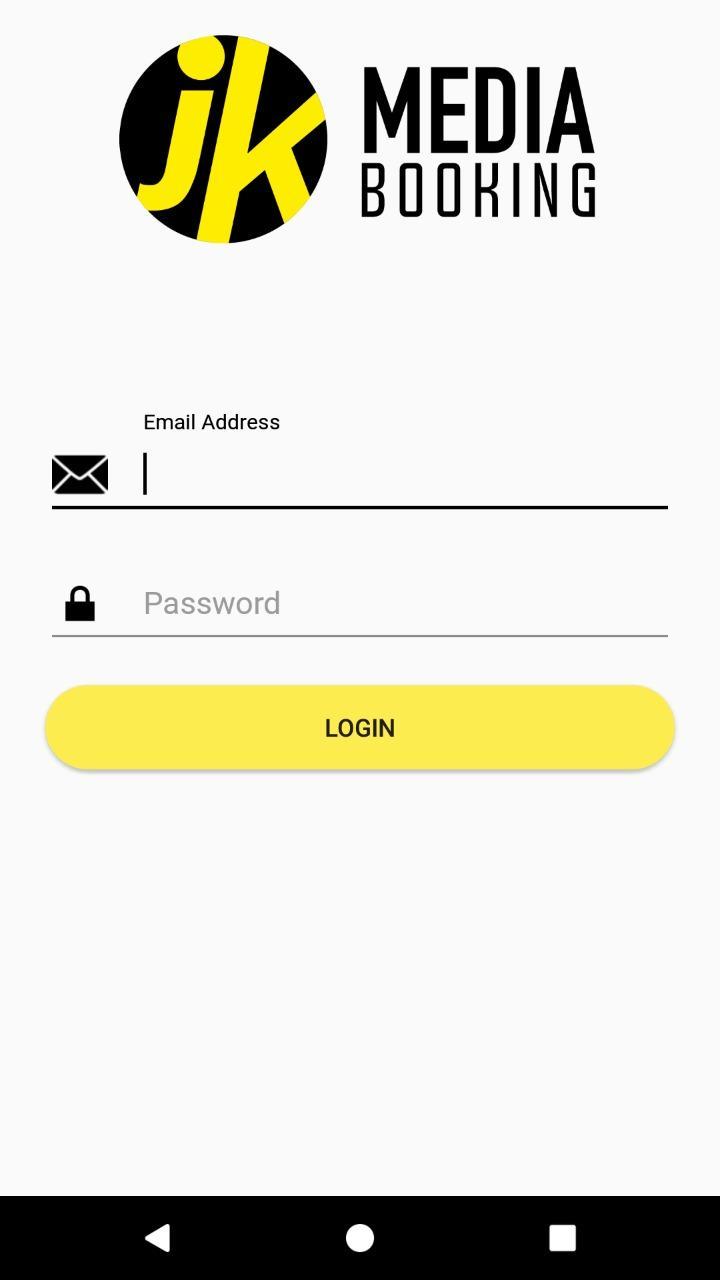Open recent apps from the navigation bar

pyautogui.click(x=563, y=1238)
